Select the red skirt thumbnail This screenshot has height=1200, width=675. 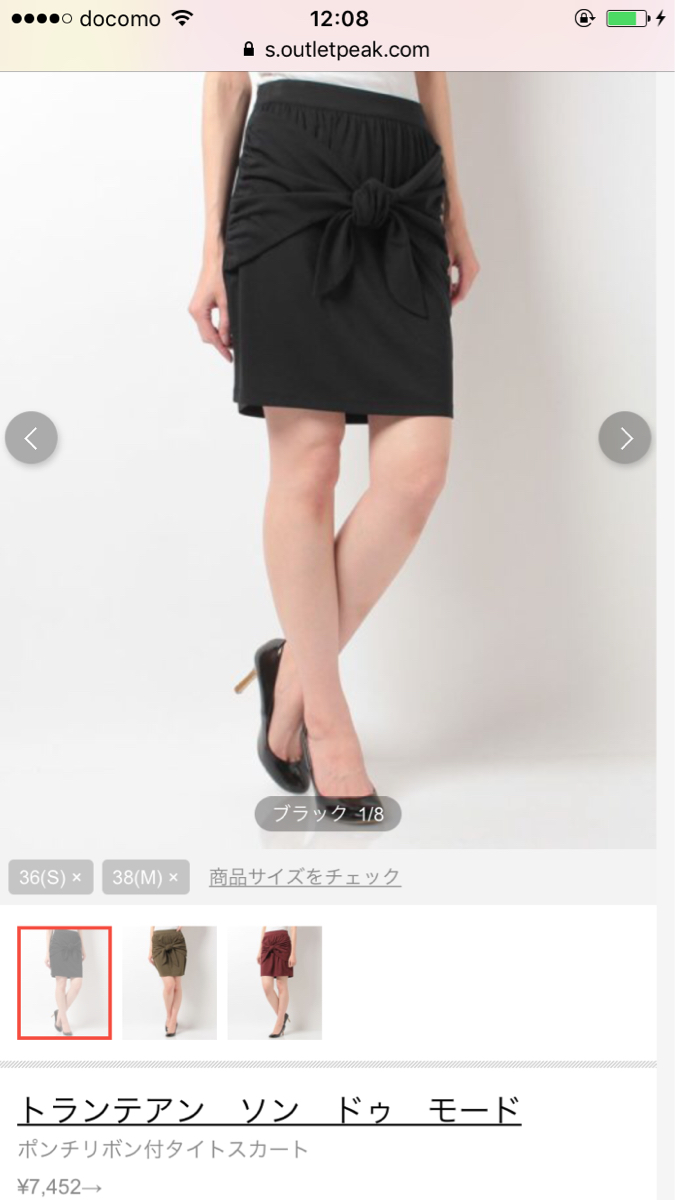tap(274, 982)
